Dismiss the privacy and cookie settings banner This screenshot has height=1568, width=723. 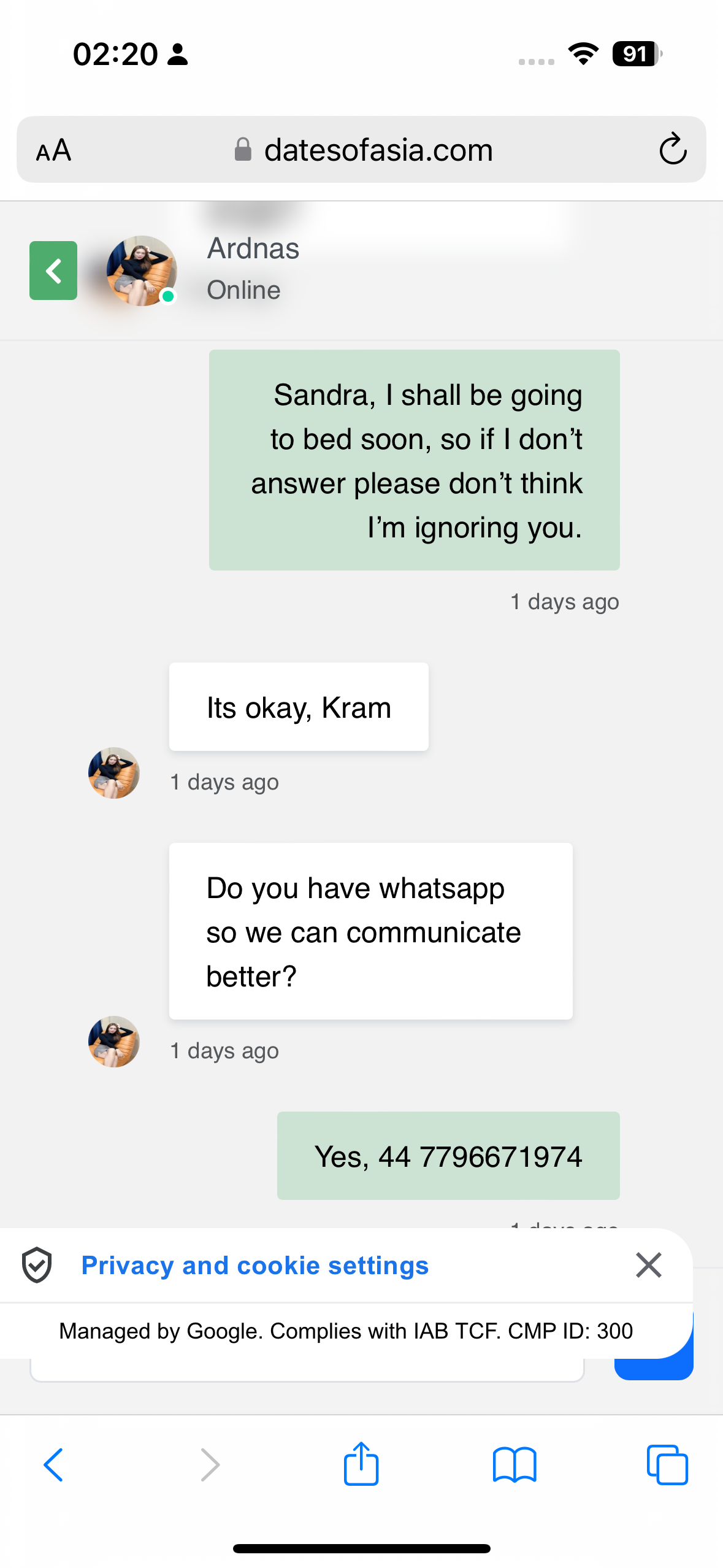pos(648,1265)
